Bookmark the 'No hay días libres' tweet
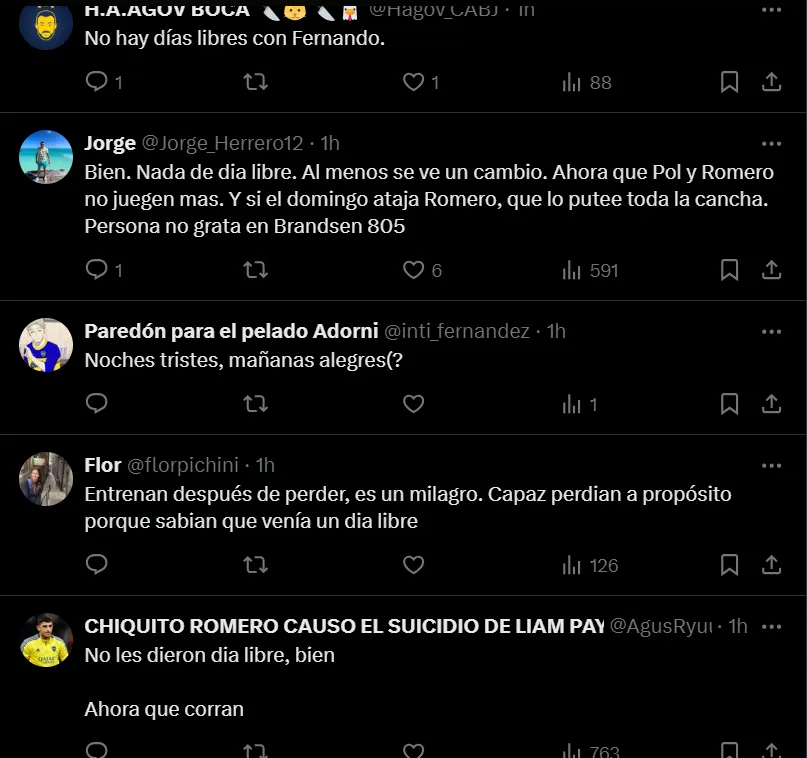807x758 pixels. [730, 83]
